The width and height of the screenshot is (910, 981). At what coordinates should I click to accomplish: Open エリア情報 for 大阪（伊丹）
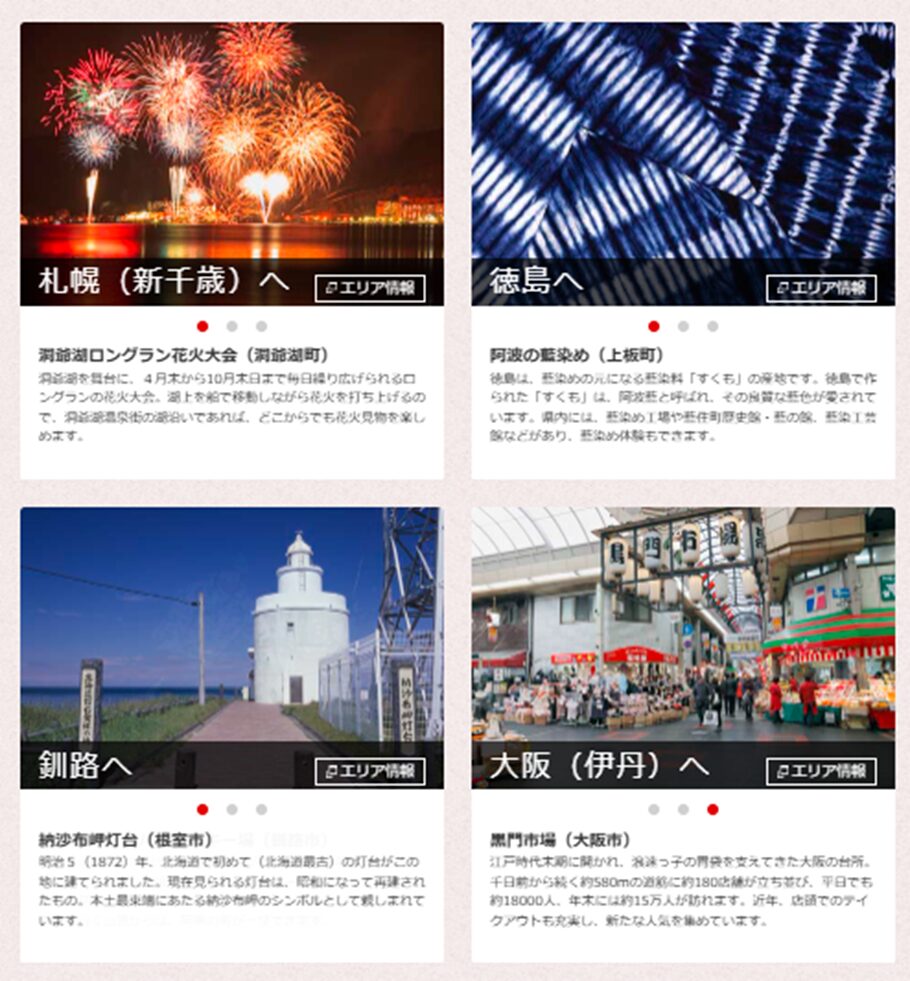[821, 771]
